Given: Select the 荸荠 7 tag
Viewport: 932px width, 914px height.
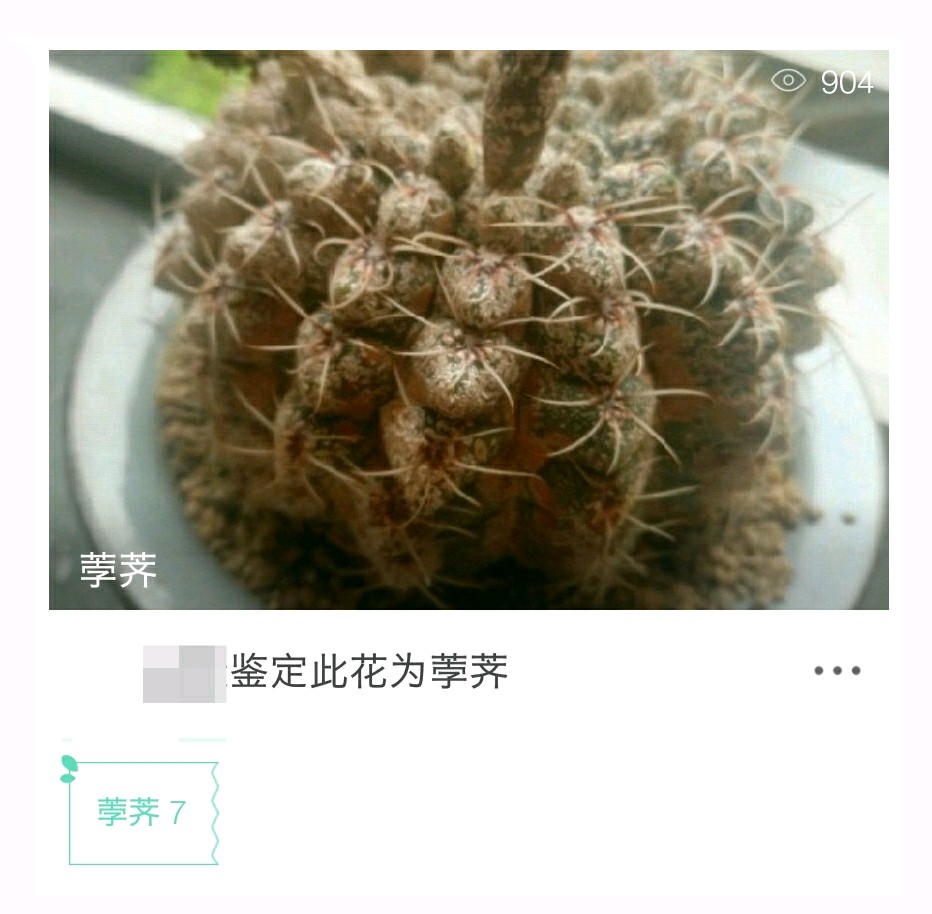Looking at the screenshot, I should (x=142, y=813).
